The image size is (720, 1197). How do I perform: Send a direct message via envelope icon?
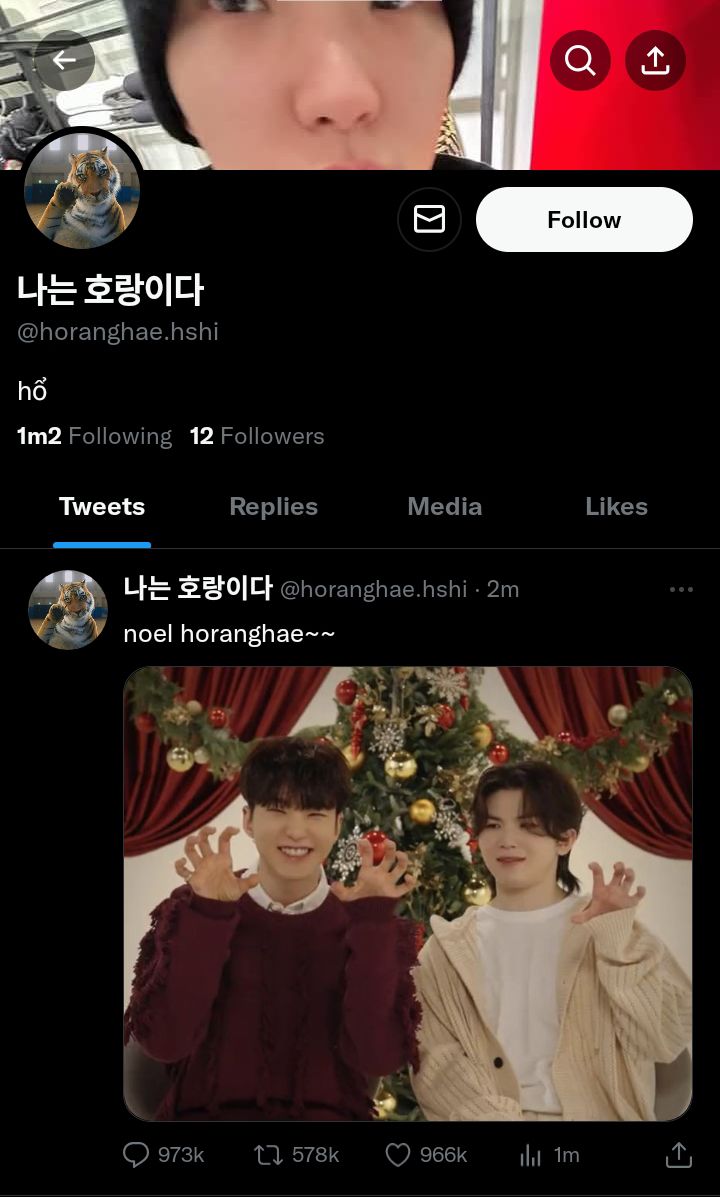(429, 219)
